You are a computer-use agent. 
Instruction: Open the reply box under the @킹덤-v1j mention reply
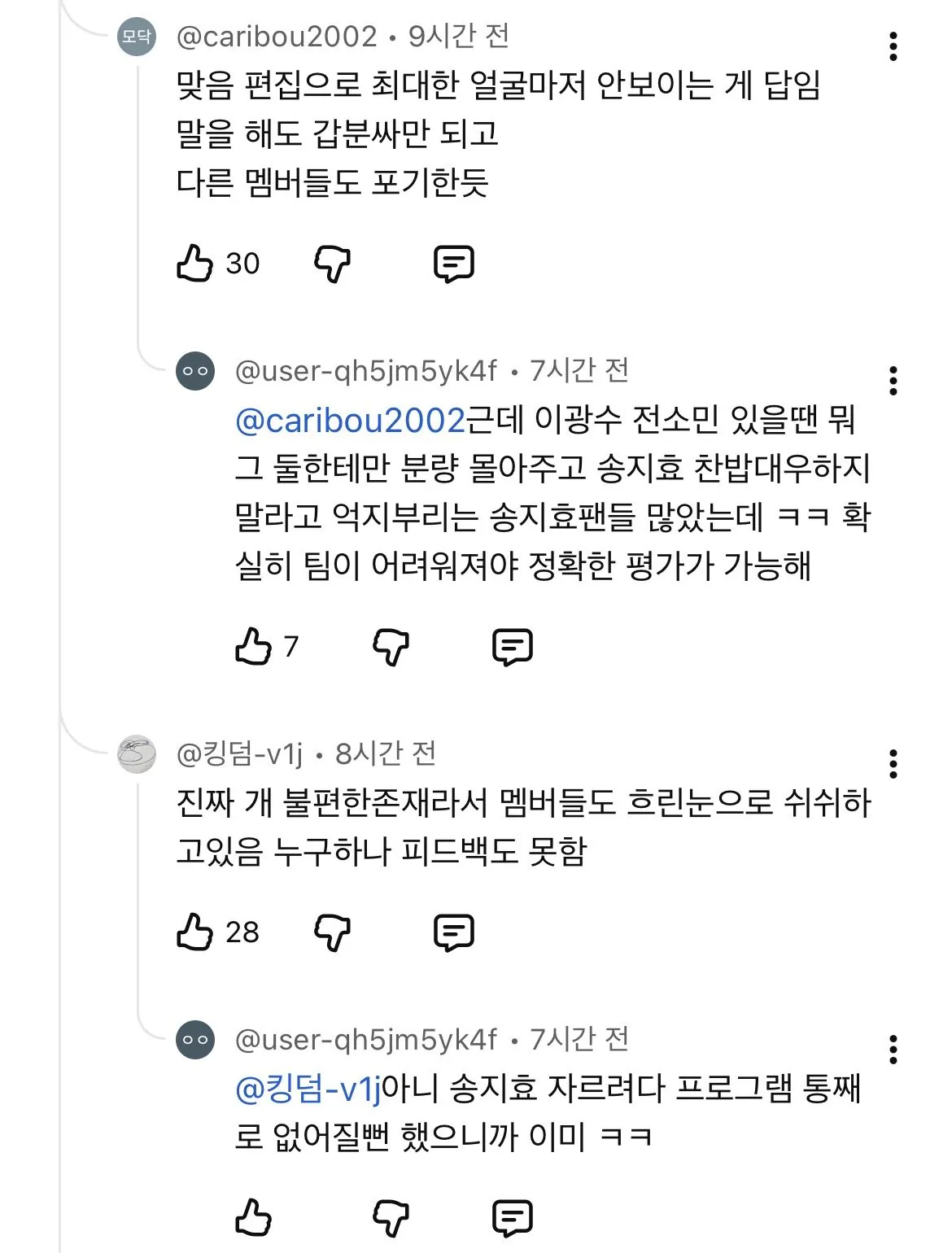512,1218
